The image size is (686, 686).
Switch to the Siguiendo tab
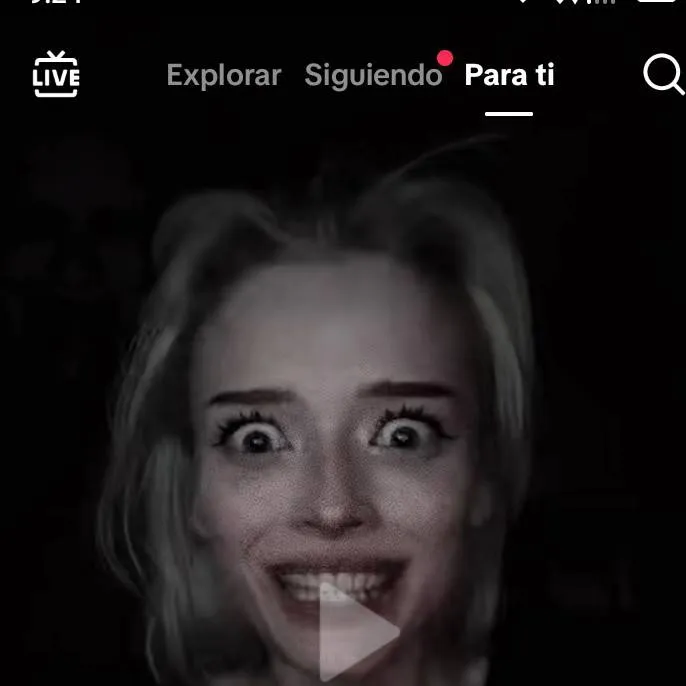[373, 76]
